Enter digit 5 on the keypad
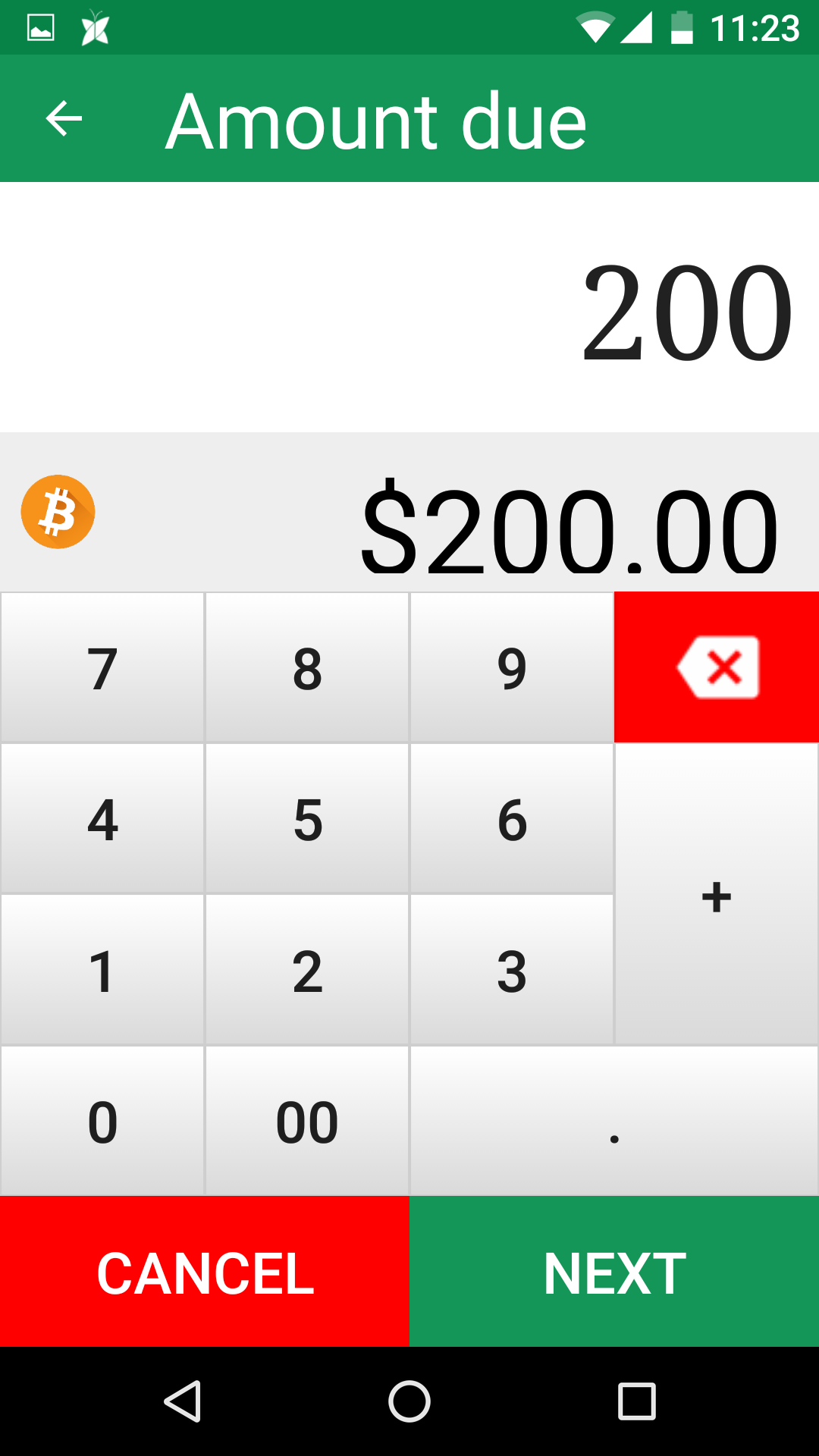This screenshot has height=1456, width=819. [307, 819]
